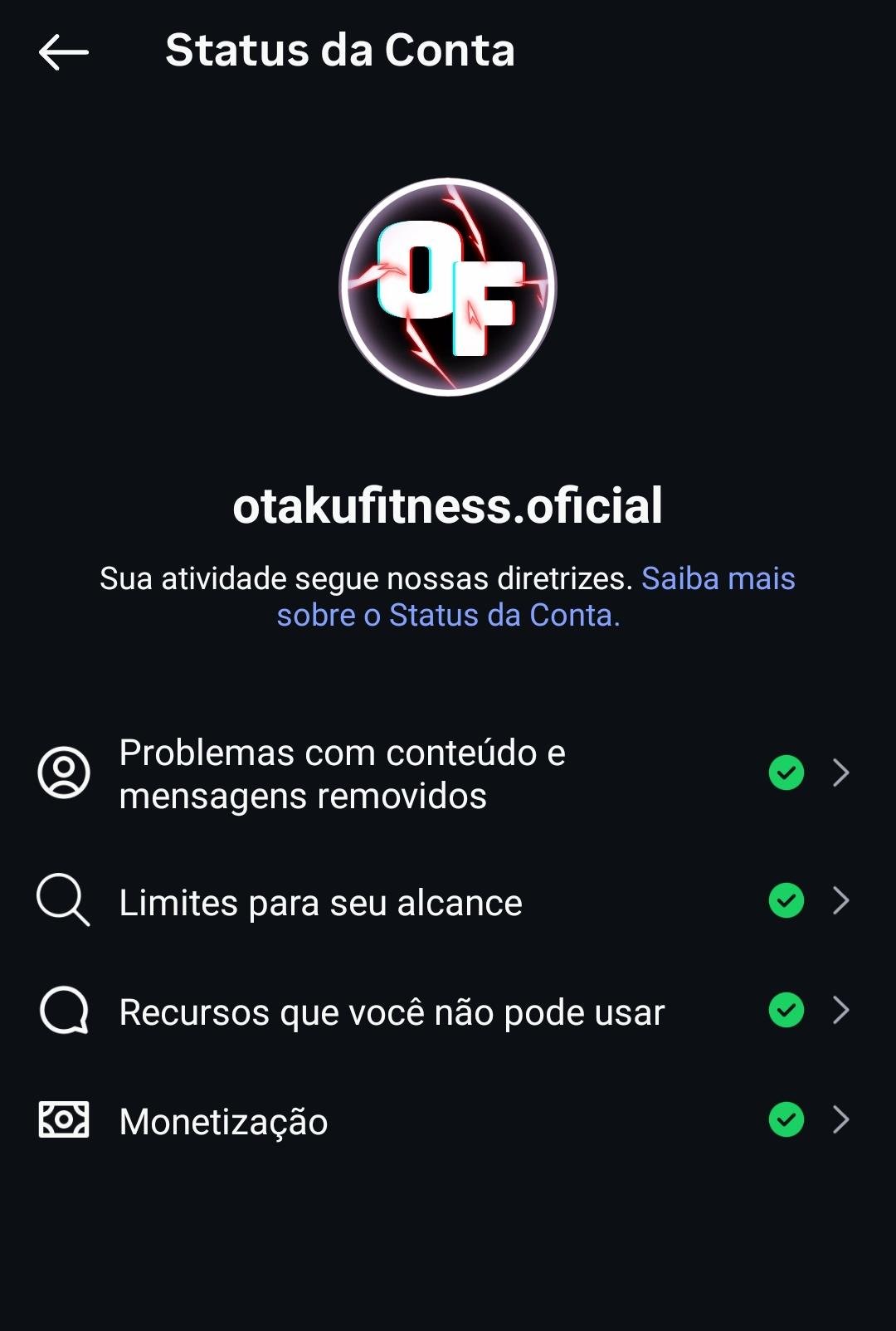Go back from Status da Conta

coord(63,52)
